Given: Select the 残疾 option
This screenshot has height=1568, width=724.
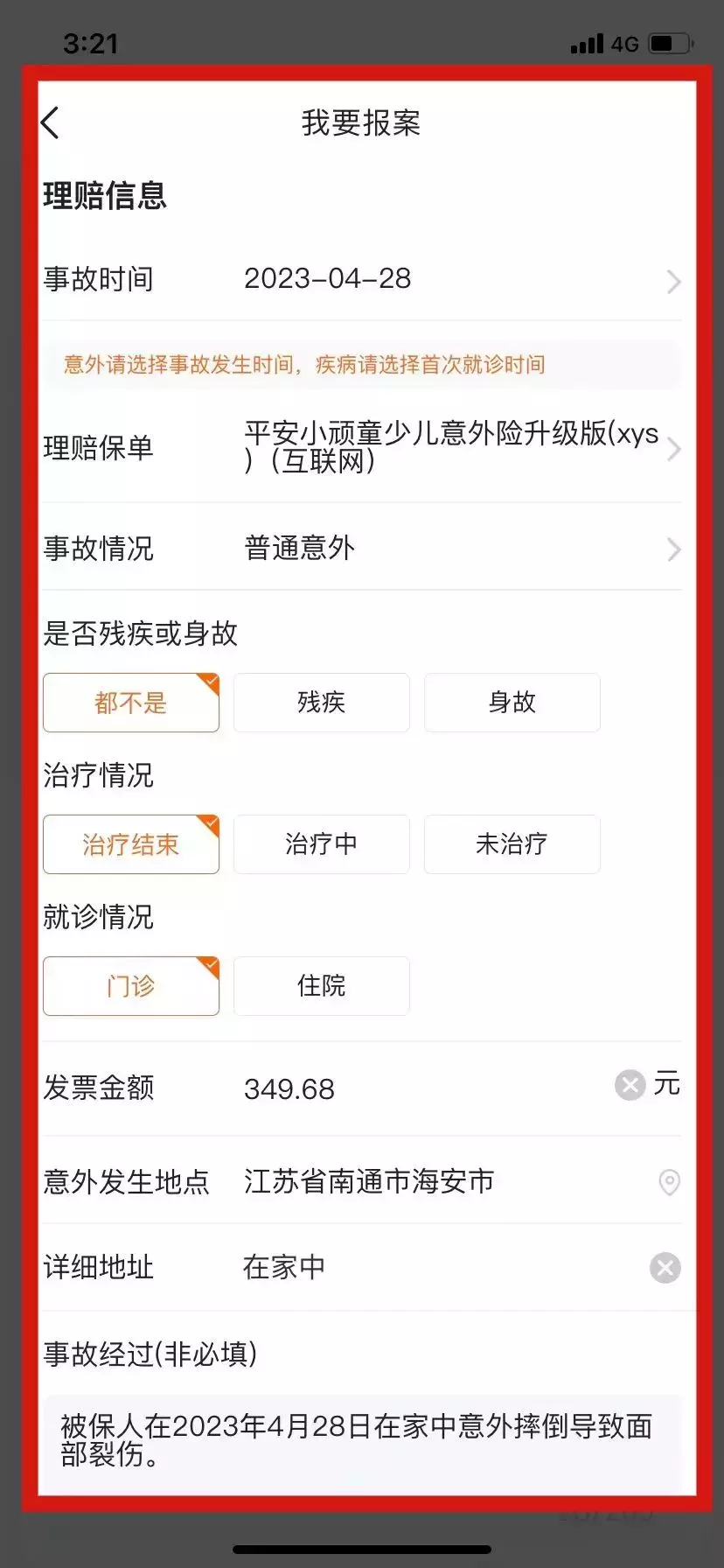Looking at the screenshot, I should (x=322, y=703).
